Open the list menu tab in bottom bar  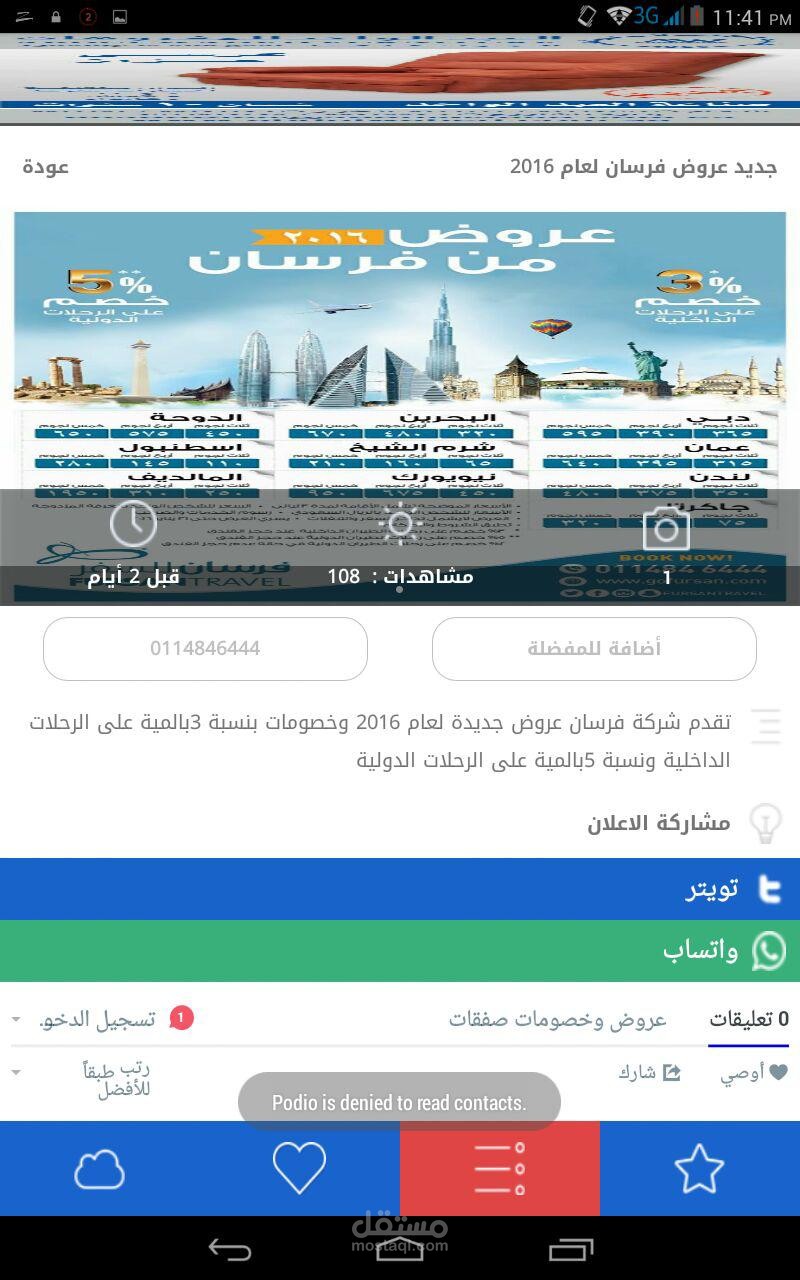tap(499, 1168)
